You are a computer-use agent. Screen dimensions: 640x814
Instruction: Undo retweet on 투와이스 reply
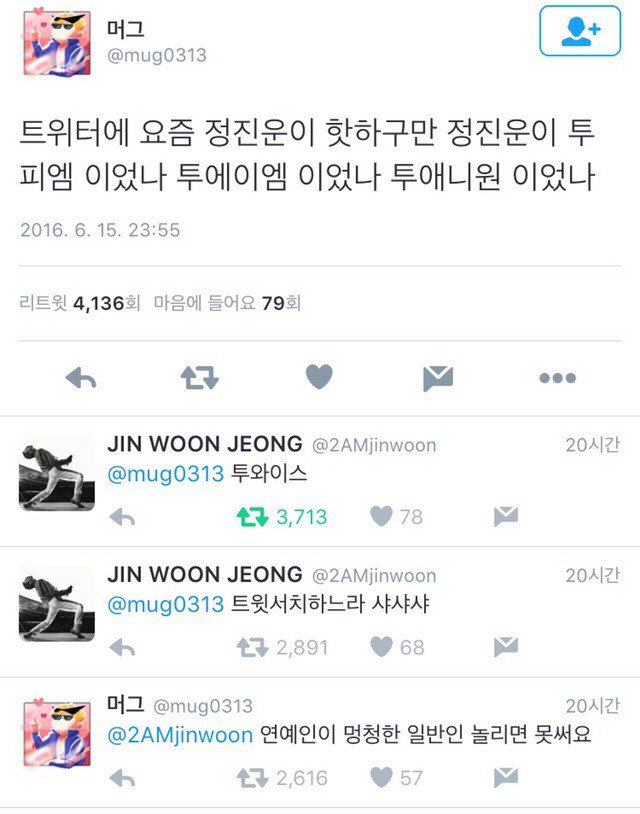(x=251, y=517)
